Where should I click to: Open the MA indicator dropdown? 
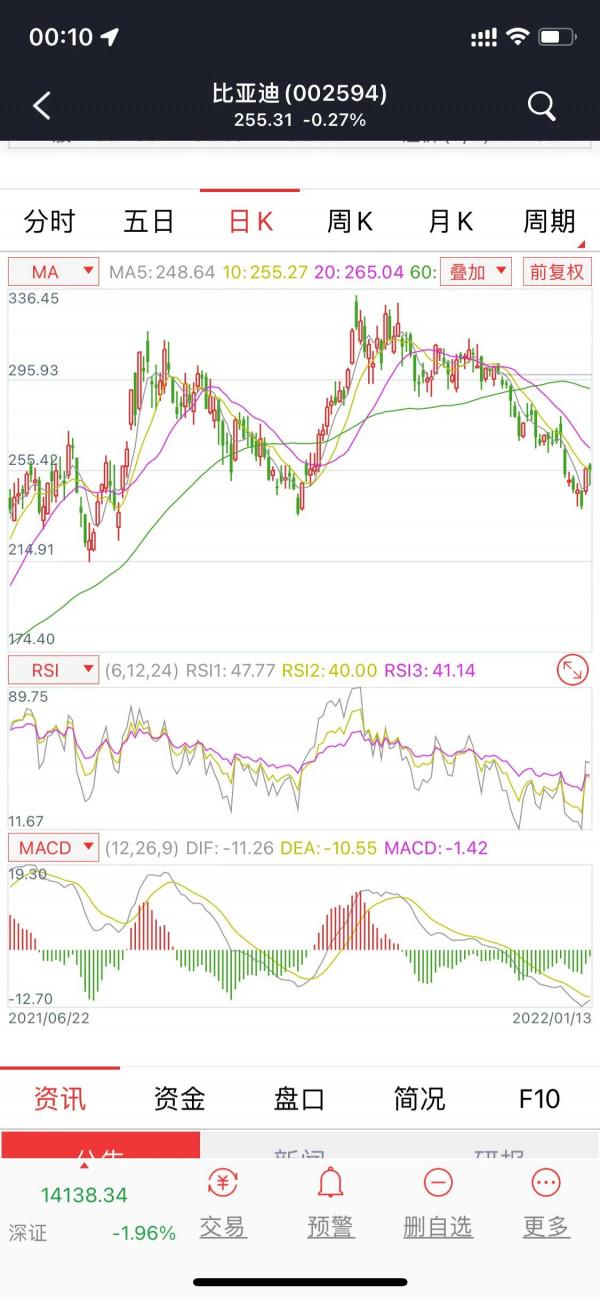54,272
